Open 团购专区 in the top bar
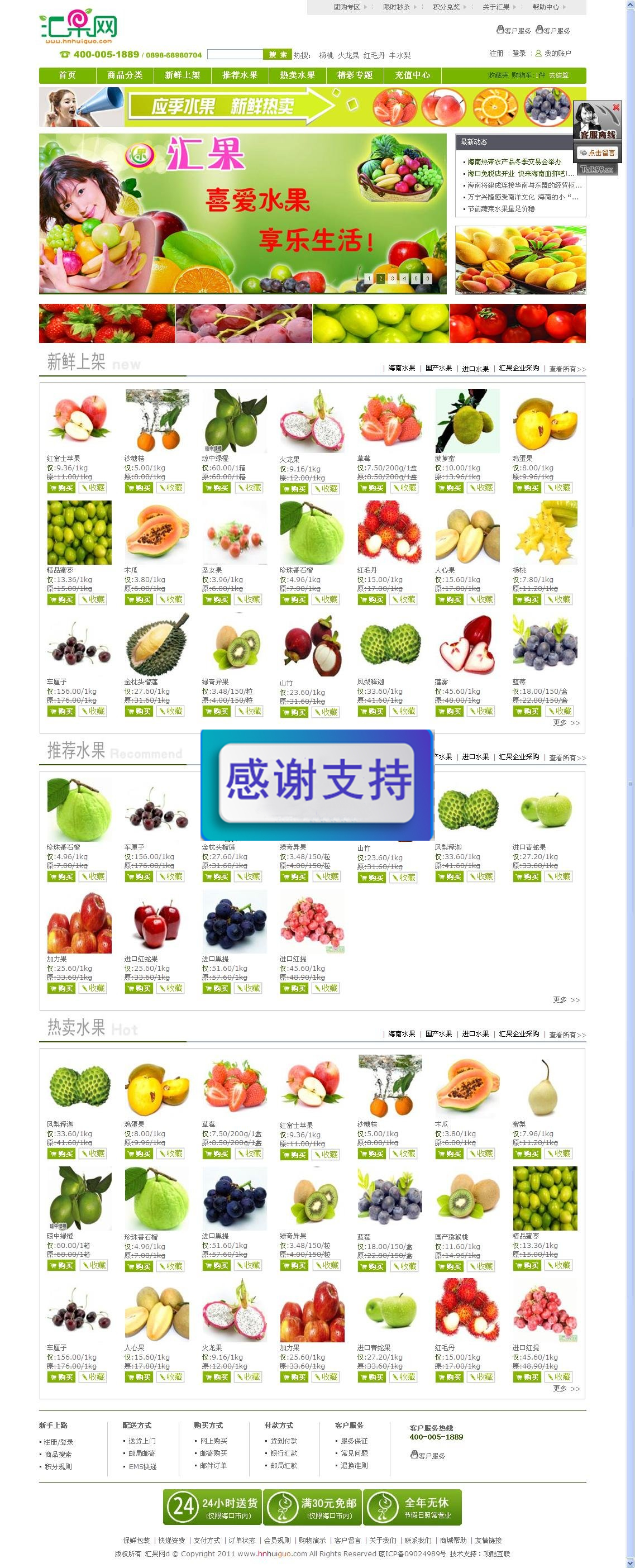Screen dimensions: 635x1568 pyautogui.click(x=346, y=7)
